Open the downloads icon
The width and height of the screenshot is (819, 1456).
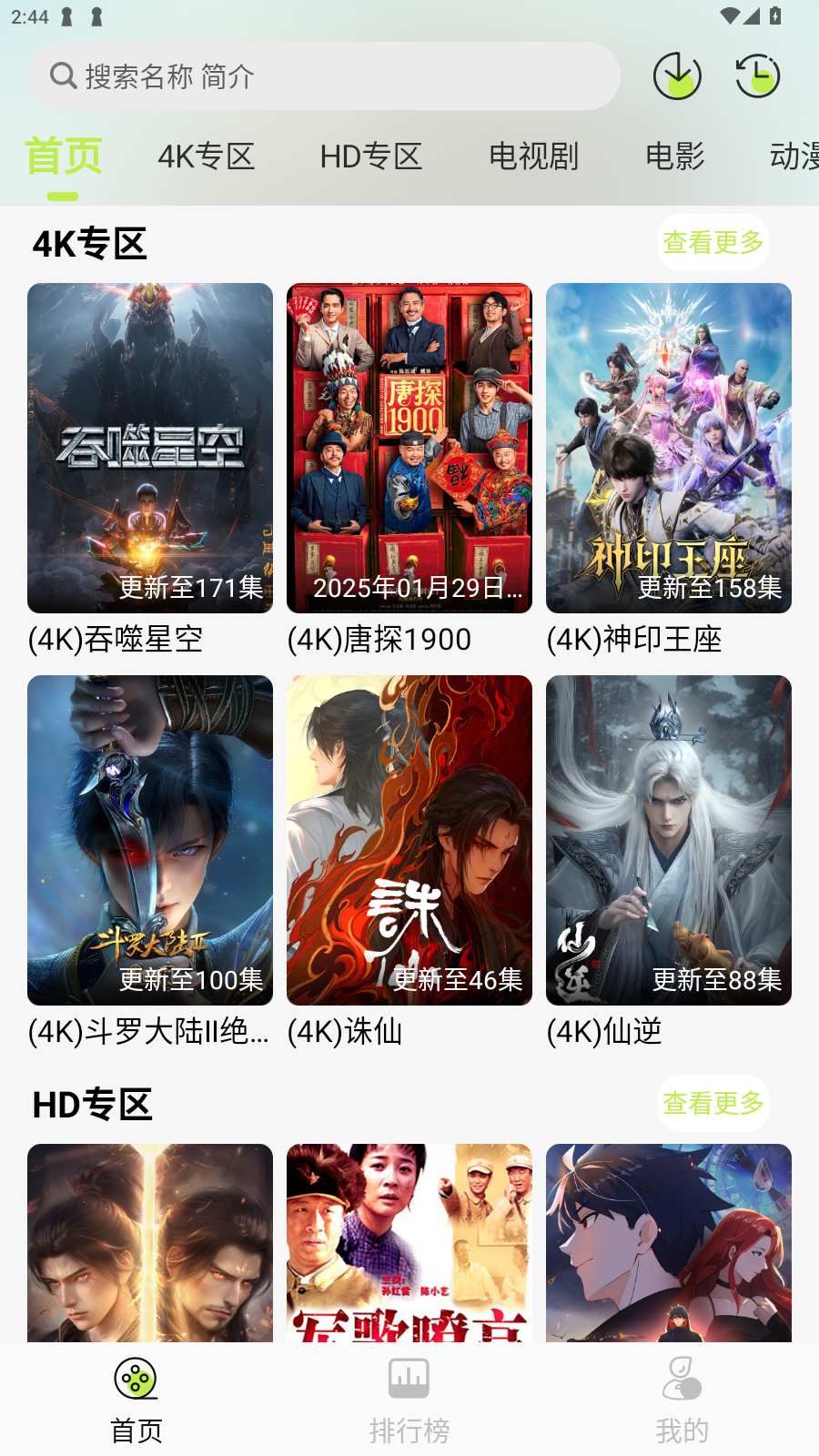click(677, 76)
